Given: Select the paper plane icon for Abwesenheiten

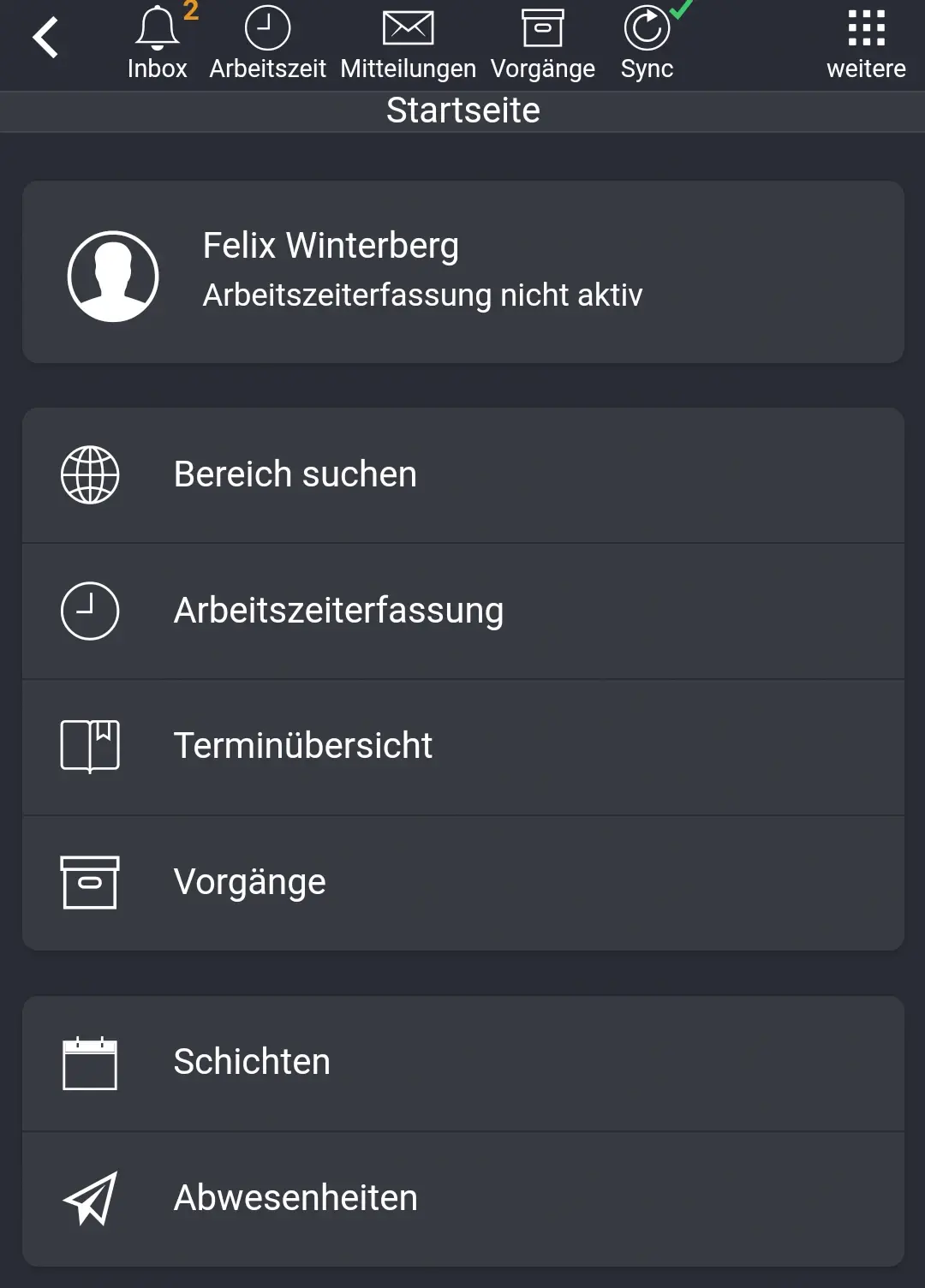Looking at the screenshot, I should pos(90,1197).
